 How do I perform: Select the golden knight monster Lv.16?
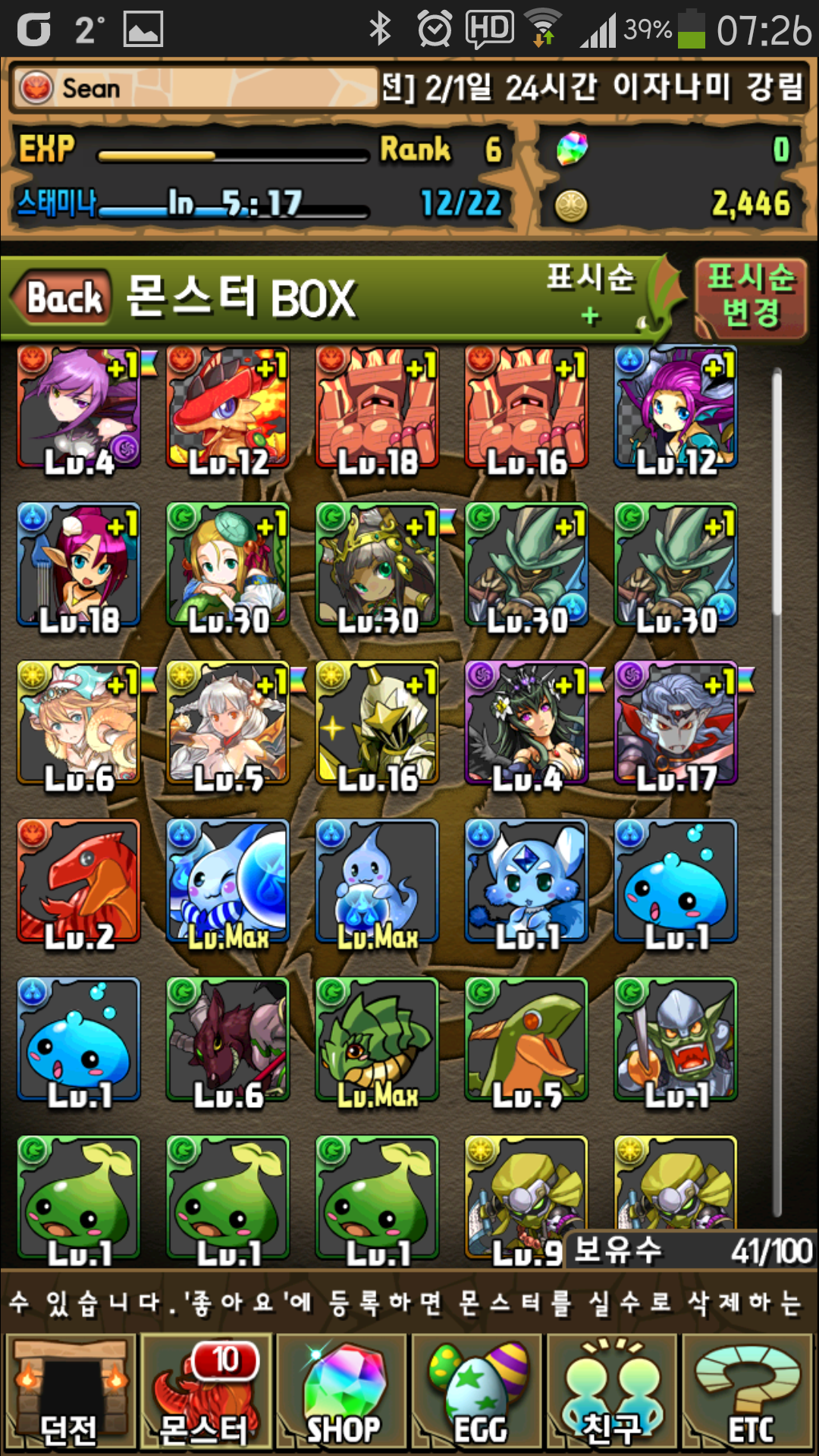click(x=377, y=723)
